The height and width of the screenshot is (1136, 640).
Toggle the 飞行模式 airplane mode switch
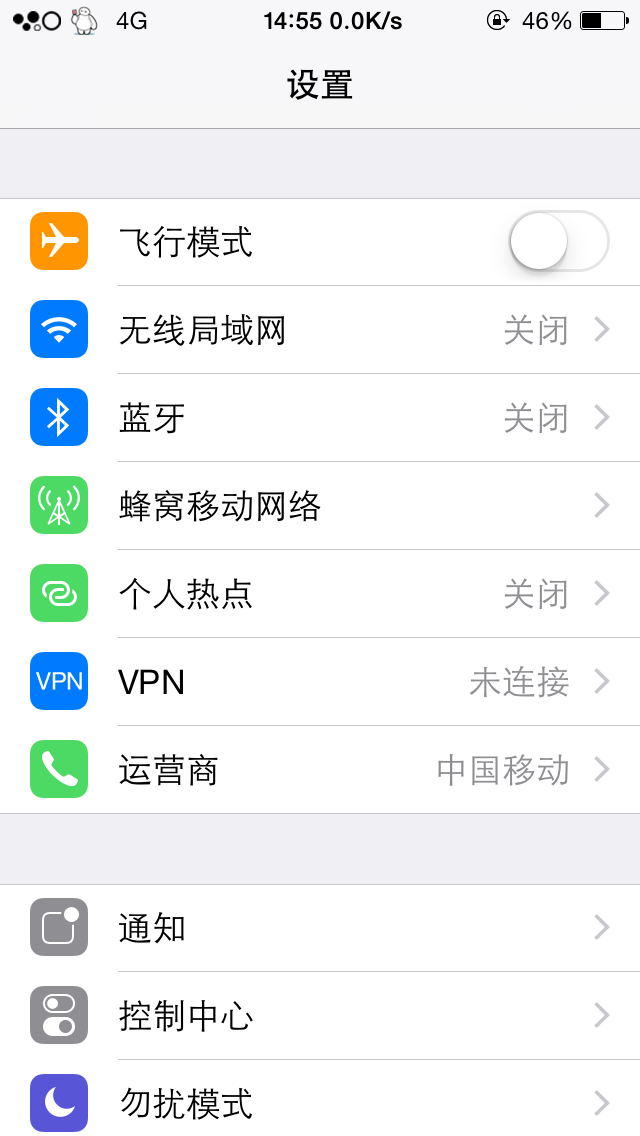(x=559, y=241)
